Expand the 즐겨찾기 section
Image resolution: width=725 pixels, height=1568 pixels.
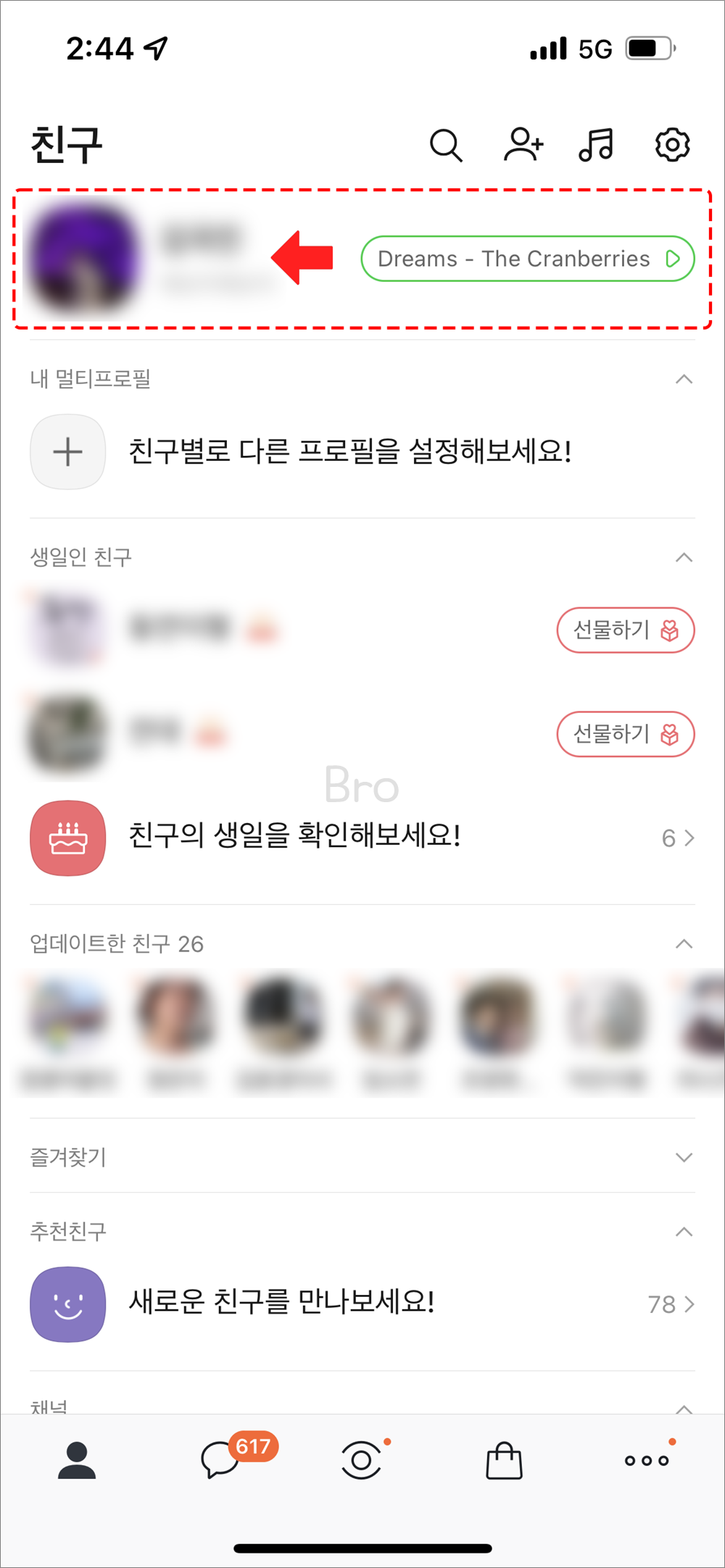(682, 1157)
